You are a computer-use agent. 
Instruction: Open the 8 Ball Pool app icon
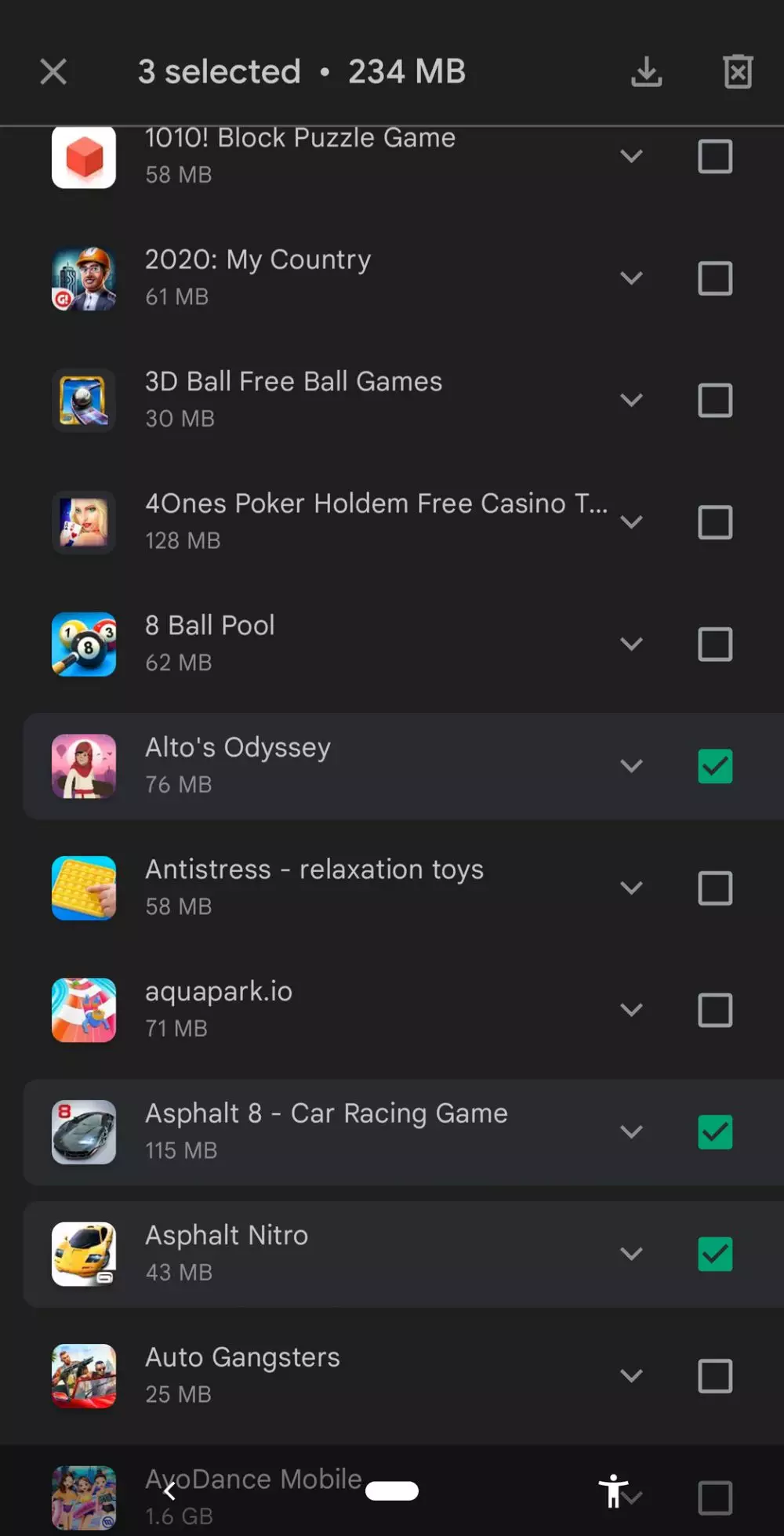coord(83,644)
